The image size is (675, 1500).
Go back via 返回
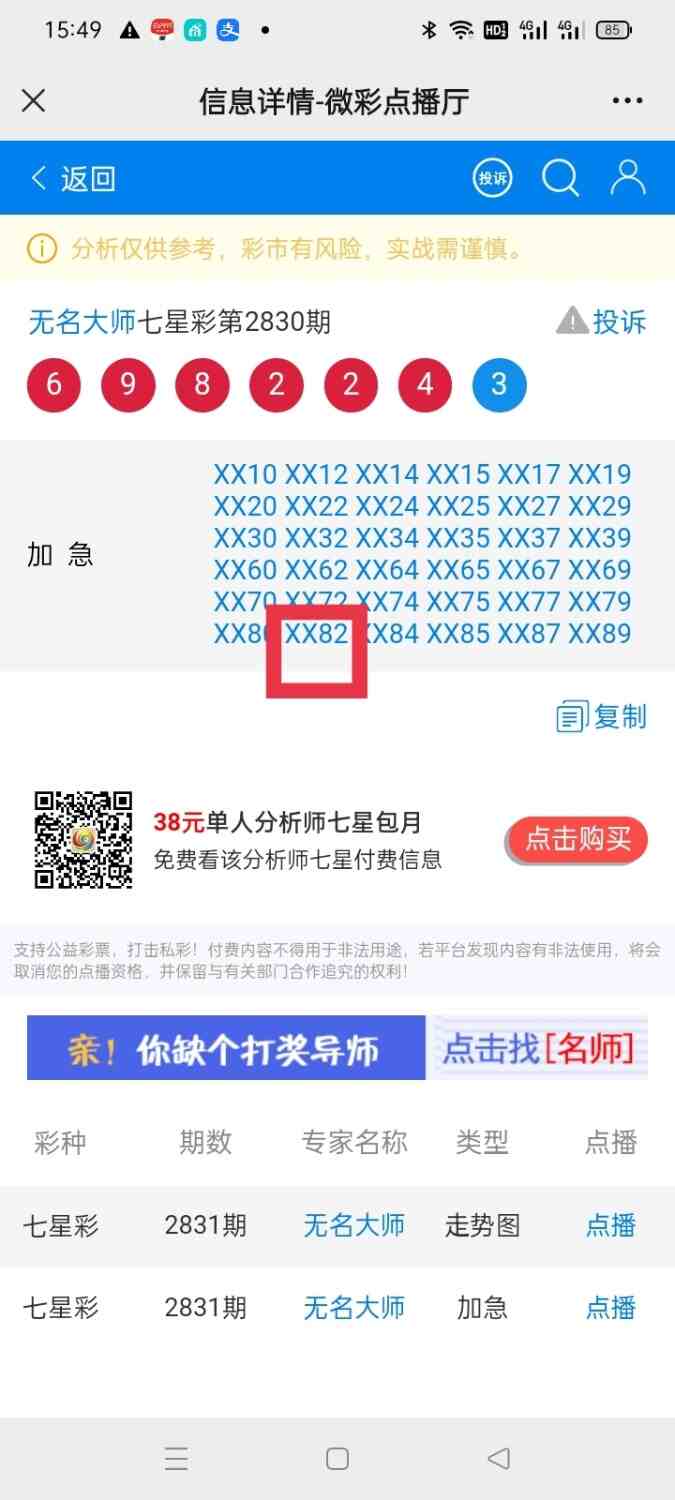click(x=74, y=179)
